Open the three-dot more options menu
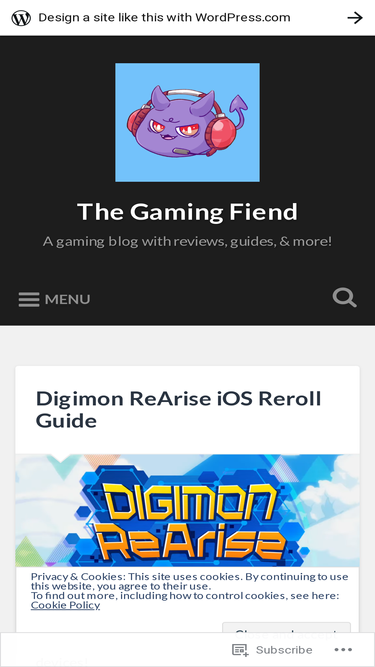 (343, 650)
